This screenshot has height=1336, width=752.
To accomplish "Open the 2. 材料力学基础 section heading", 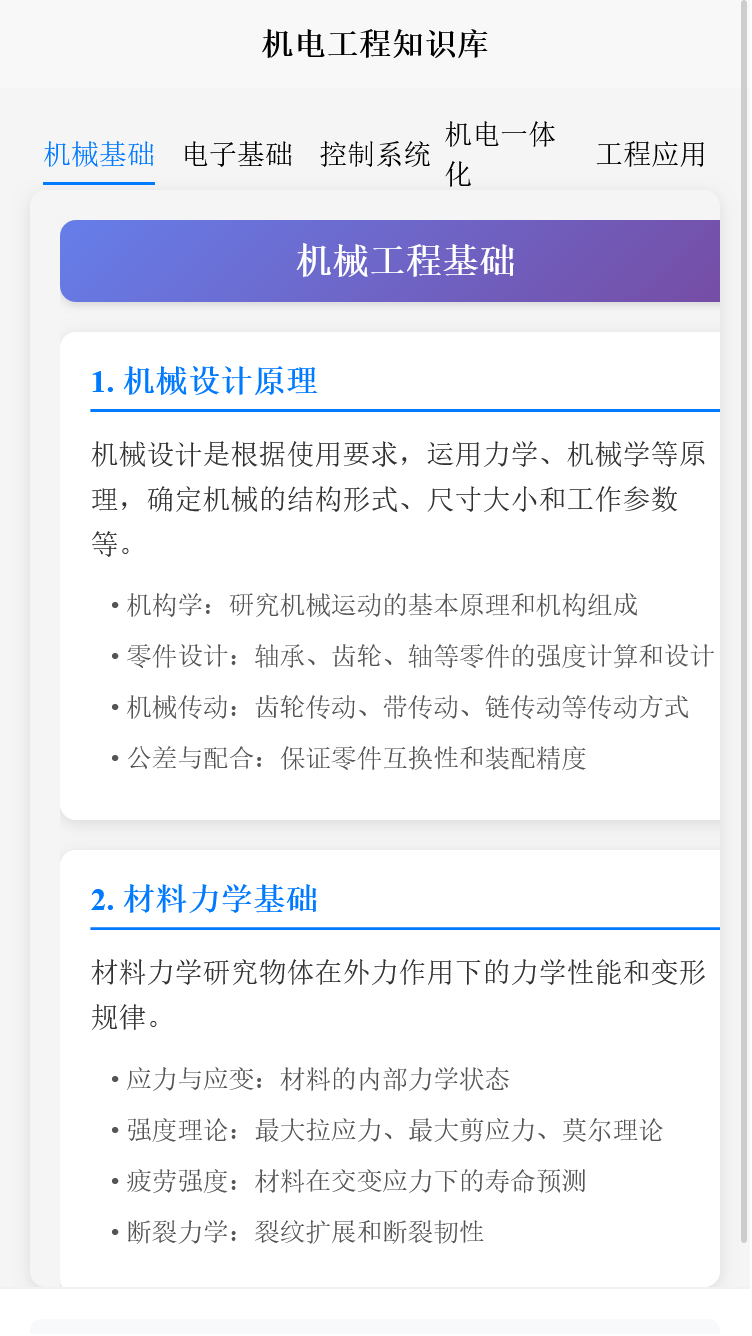I will [204, 899].
